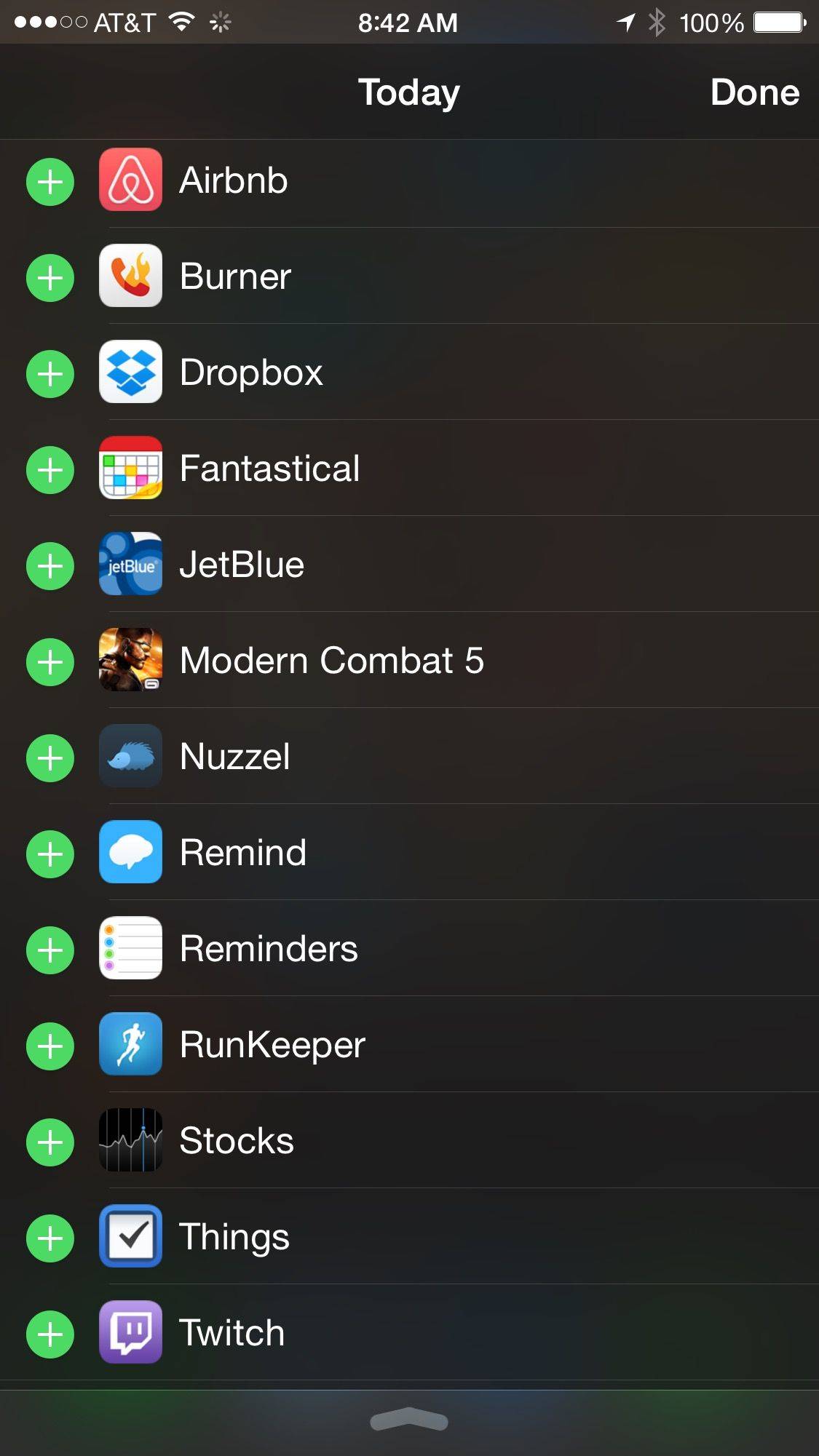Add the Twitch widget
Image resolution: width=819 pixels, height=1456 pixels.
click(50, 1334)
